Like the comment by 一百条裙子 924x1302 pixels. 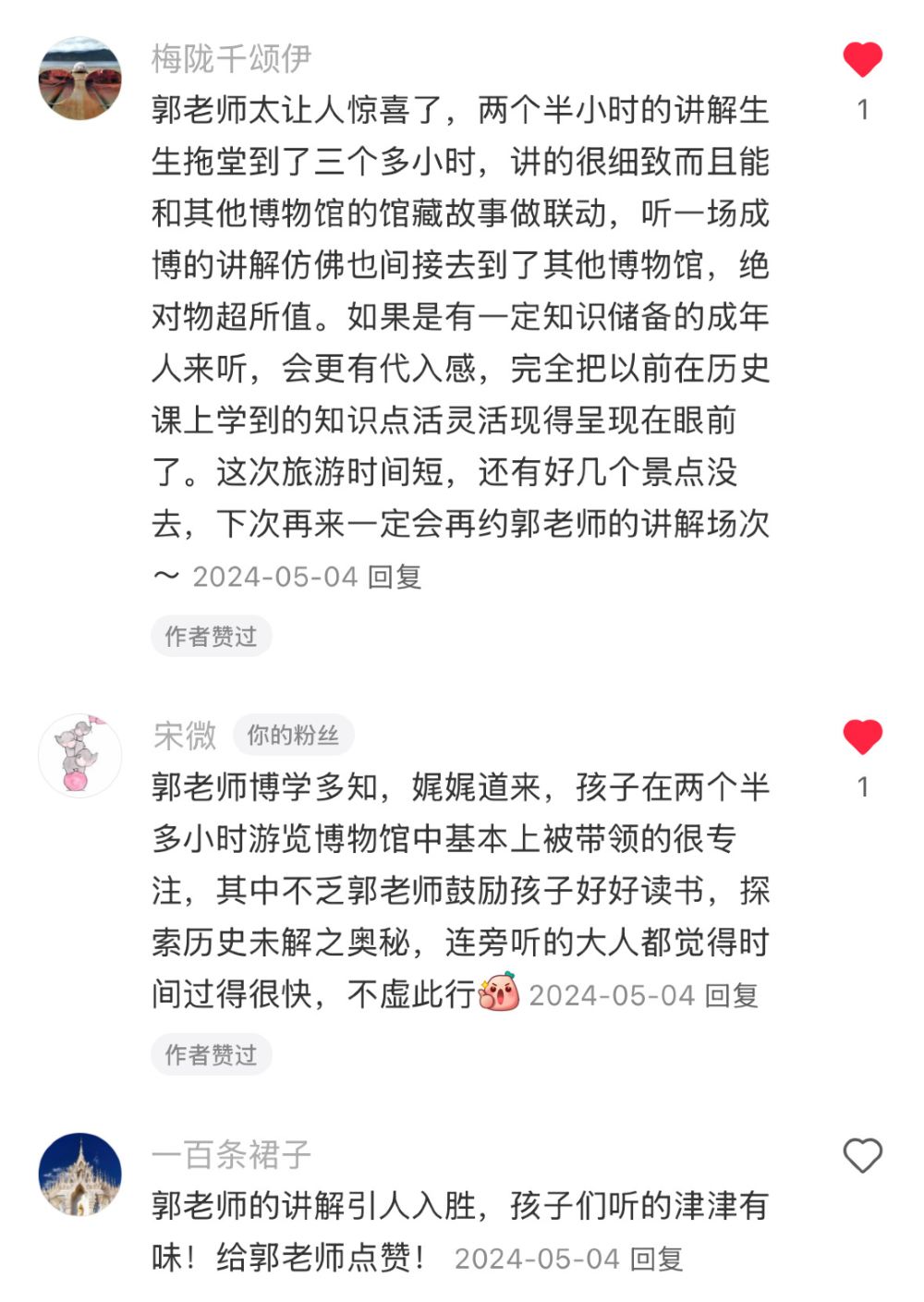tap(862, 1155)
